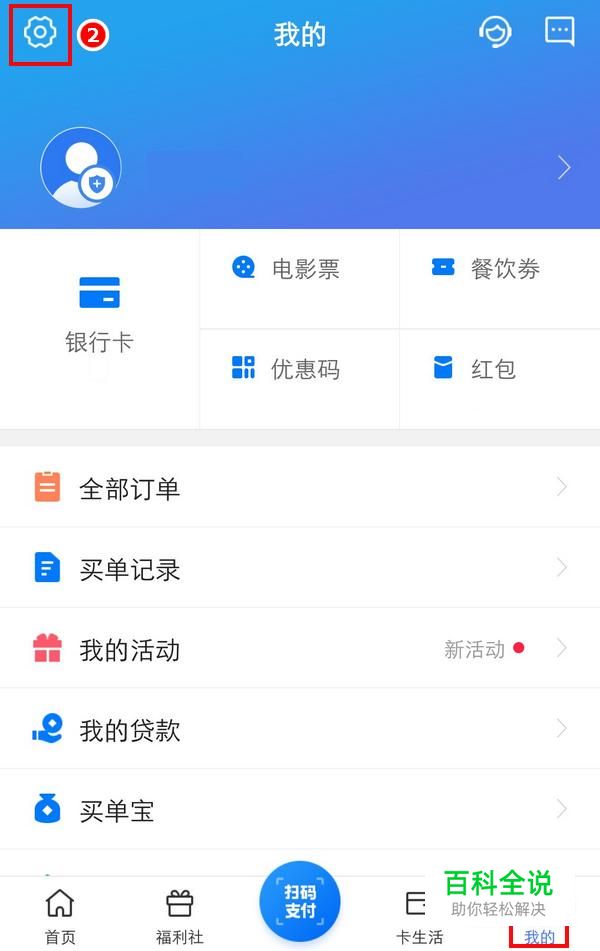Open 我的贷款 loans row
Image resolution: width=600 pixels, height=951 pixels.
(x=300, y=729)
